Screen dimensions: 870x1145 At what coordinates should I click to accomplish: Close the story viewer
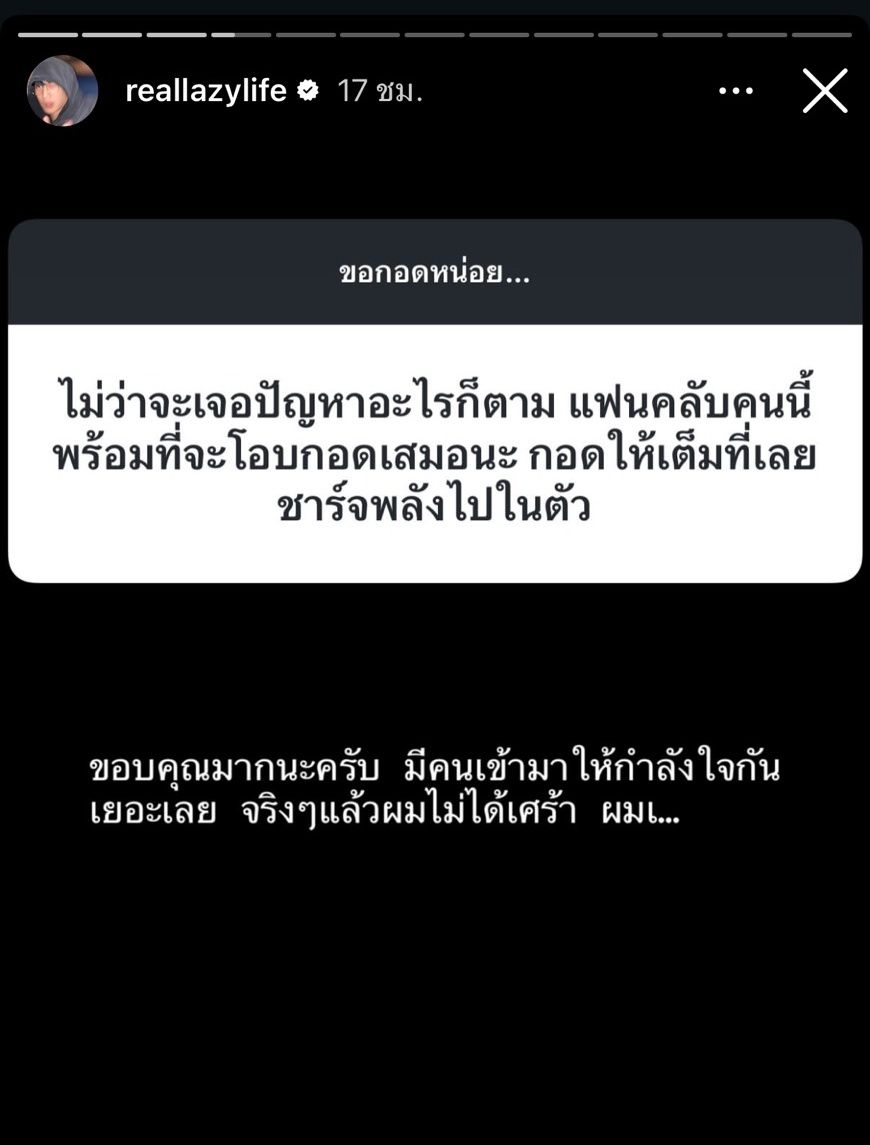(825, 91)
